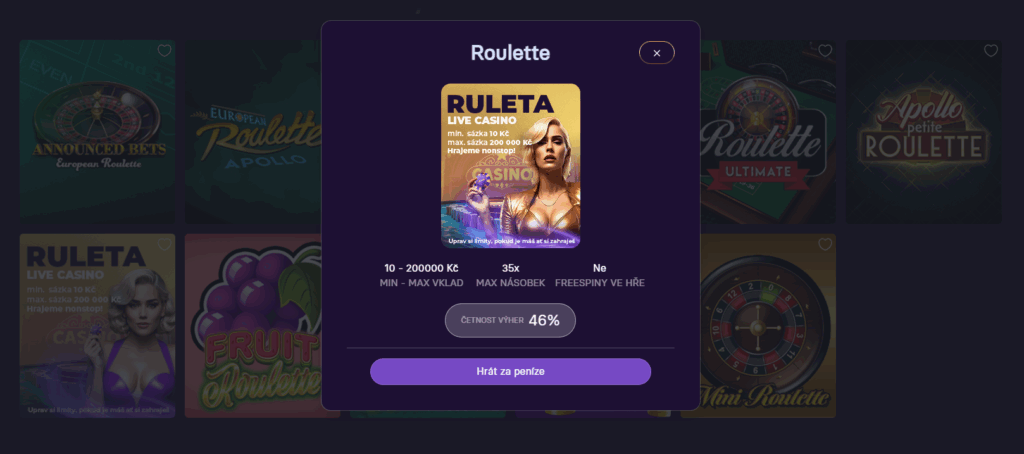Image resolution: width=1024 pixels, height=454 pixels.
Task: Open the Announced Bets European Roulette game
Action: [x=97, y=132]
